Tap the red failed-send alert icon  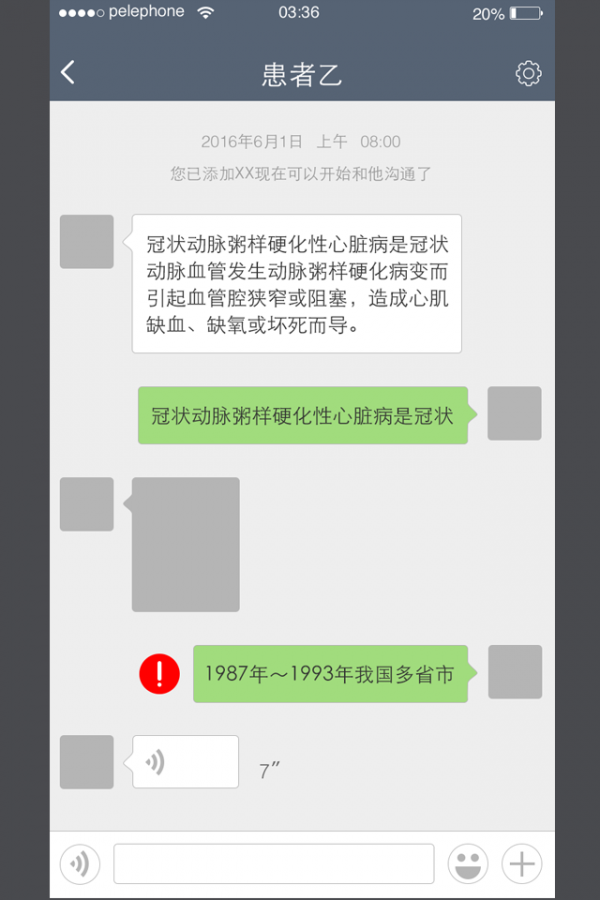point(159,674)
